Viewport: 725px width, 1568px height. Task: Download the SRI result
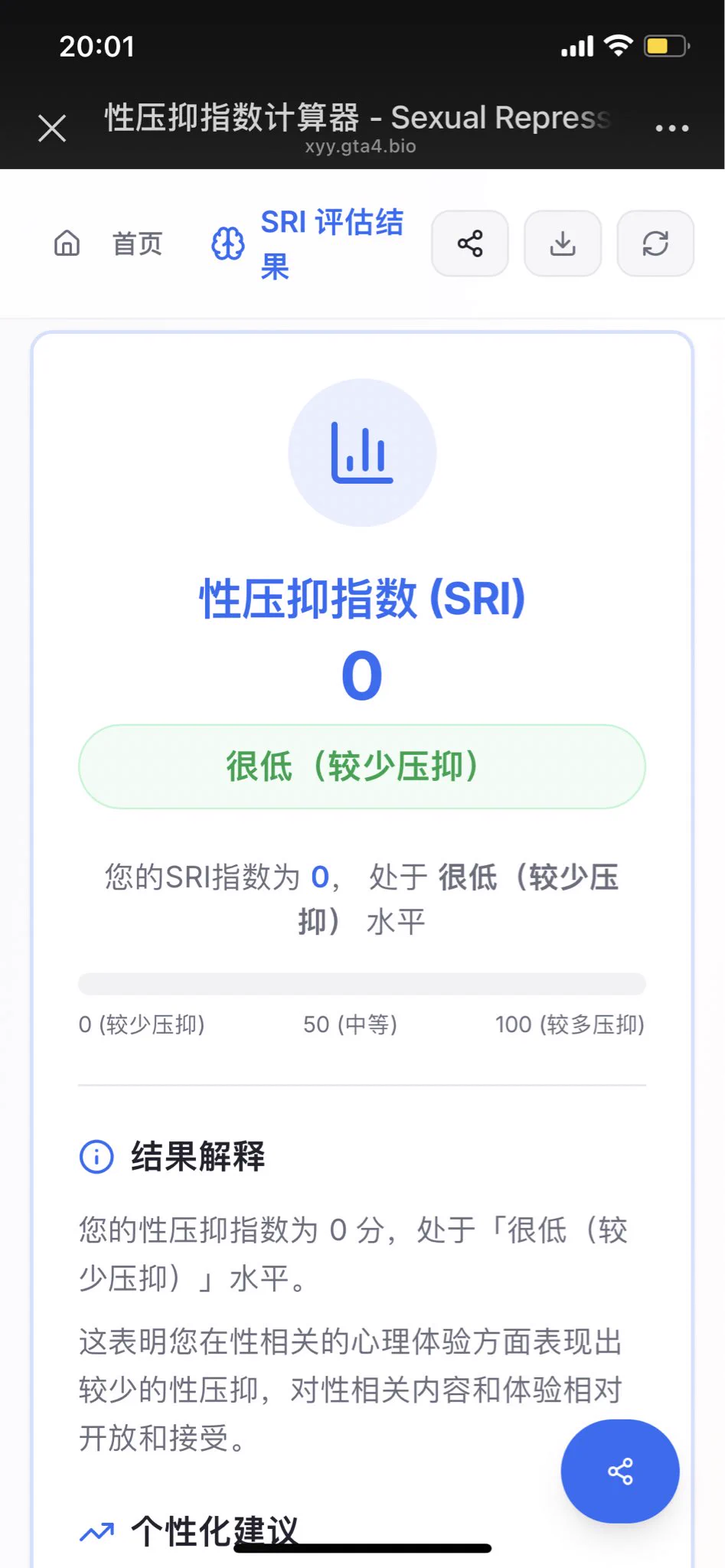click(x=563, y=243)
